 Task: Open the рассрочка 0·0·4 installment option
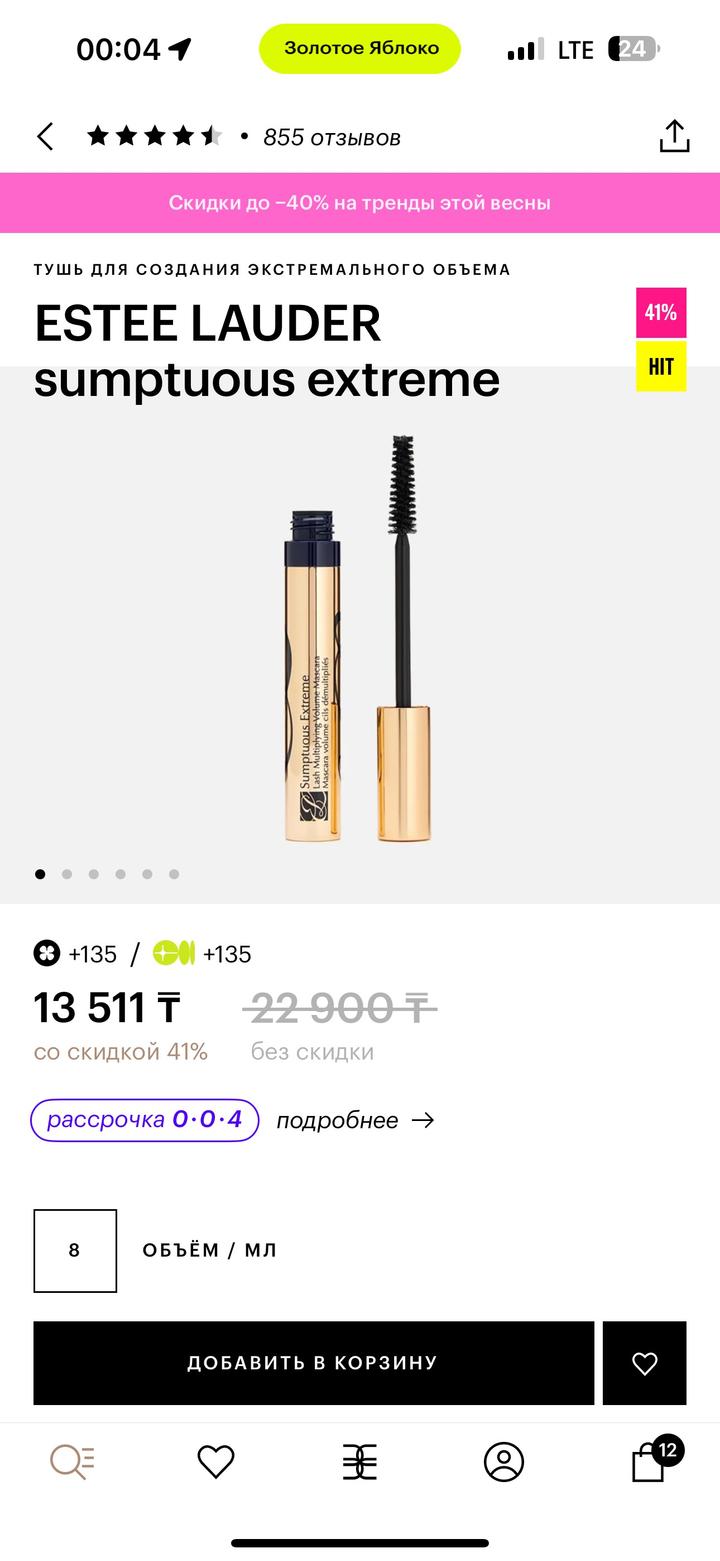pos(145,1120)
